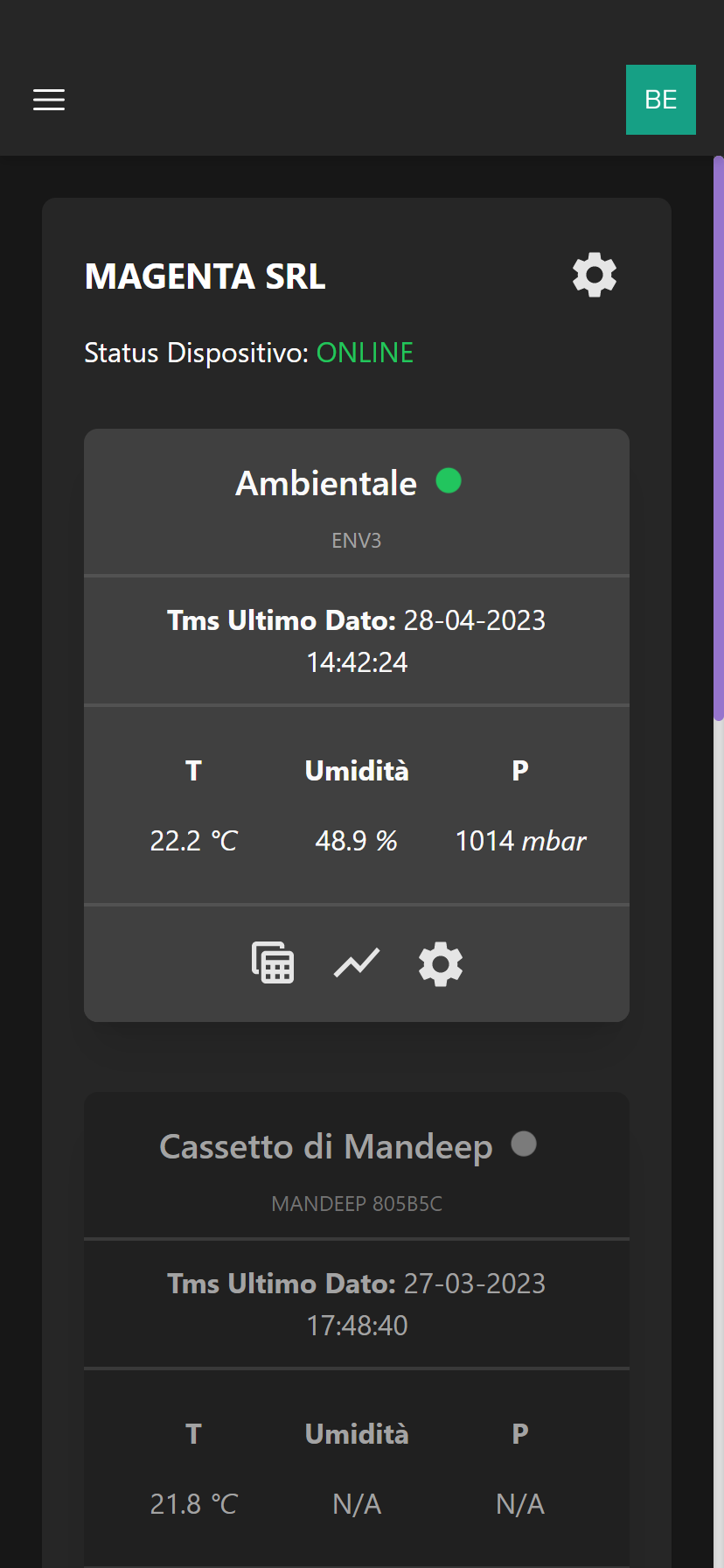Open the Ambientale data table icon
Viewport: 724px width, 1568px height.
(x=273, y=963)
